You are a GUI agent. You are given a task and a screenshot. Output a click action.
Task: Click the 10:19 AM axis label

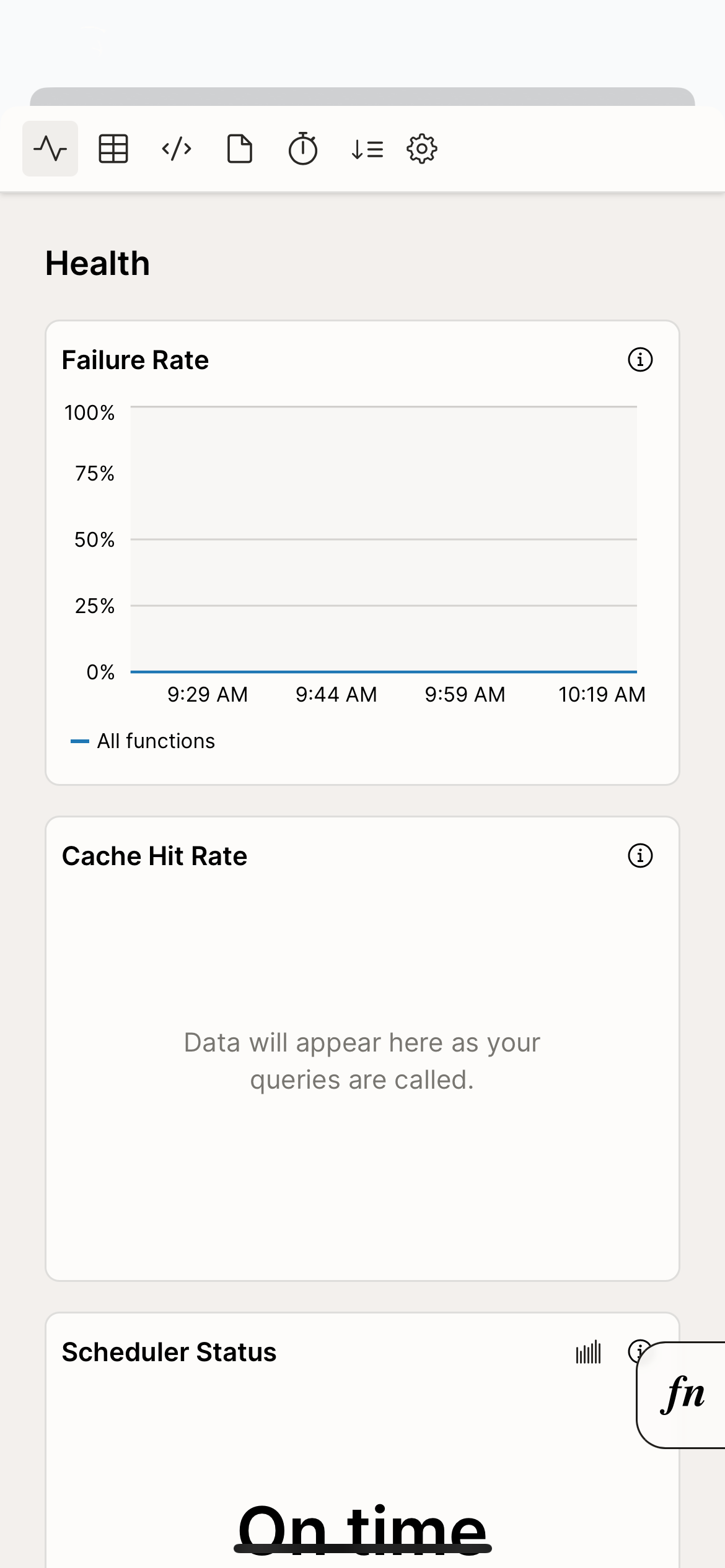click(x=602, y=694)
